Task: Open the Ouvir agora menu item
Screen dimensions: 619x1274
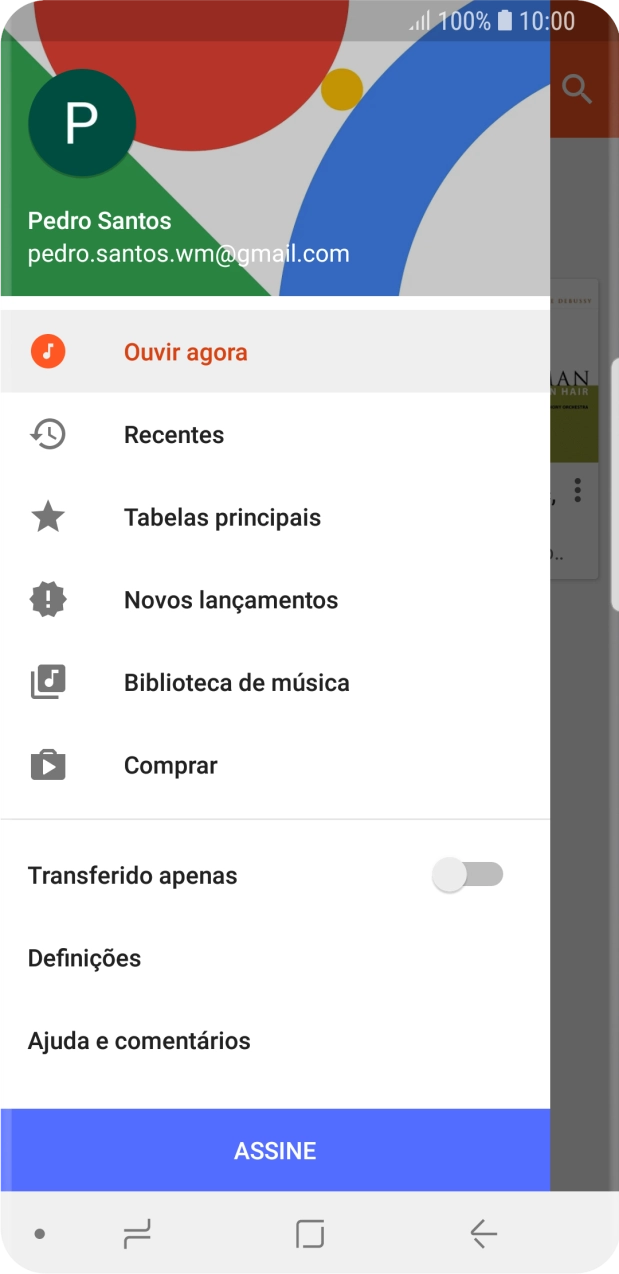Action: [x=185, y=352]
